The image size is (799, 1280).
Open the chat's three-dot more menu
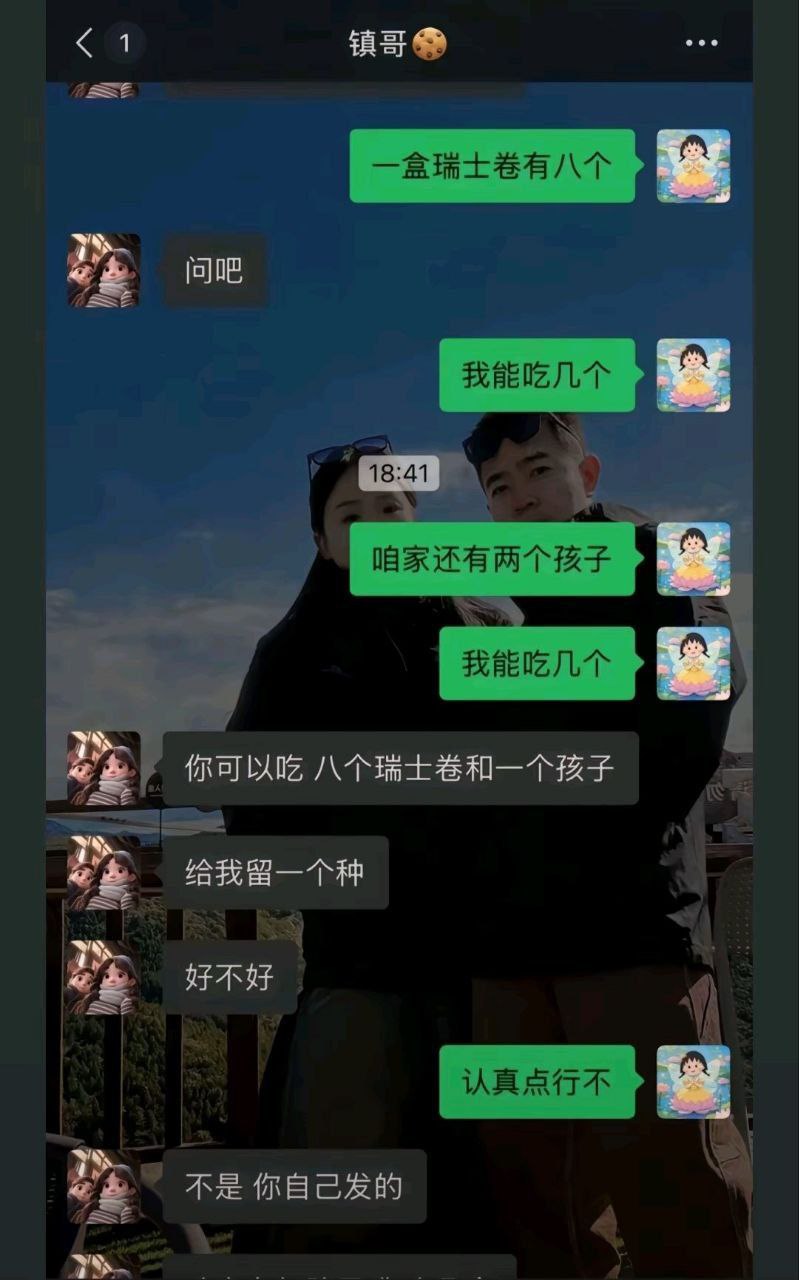pos(701,43)
